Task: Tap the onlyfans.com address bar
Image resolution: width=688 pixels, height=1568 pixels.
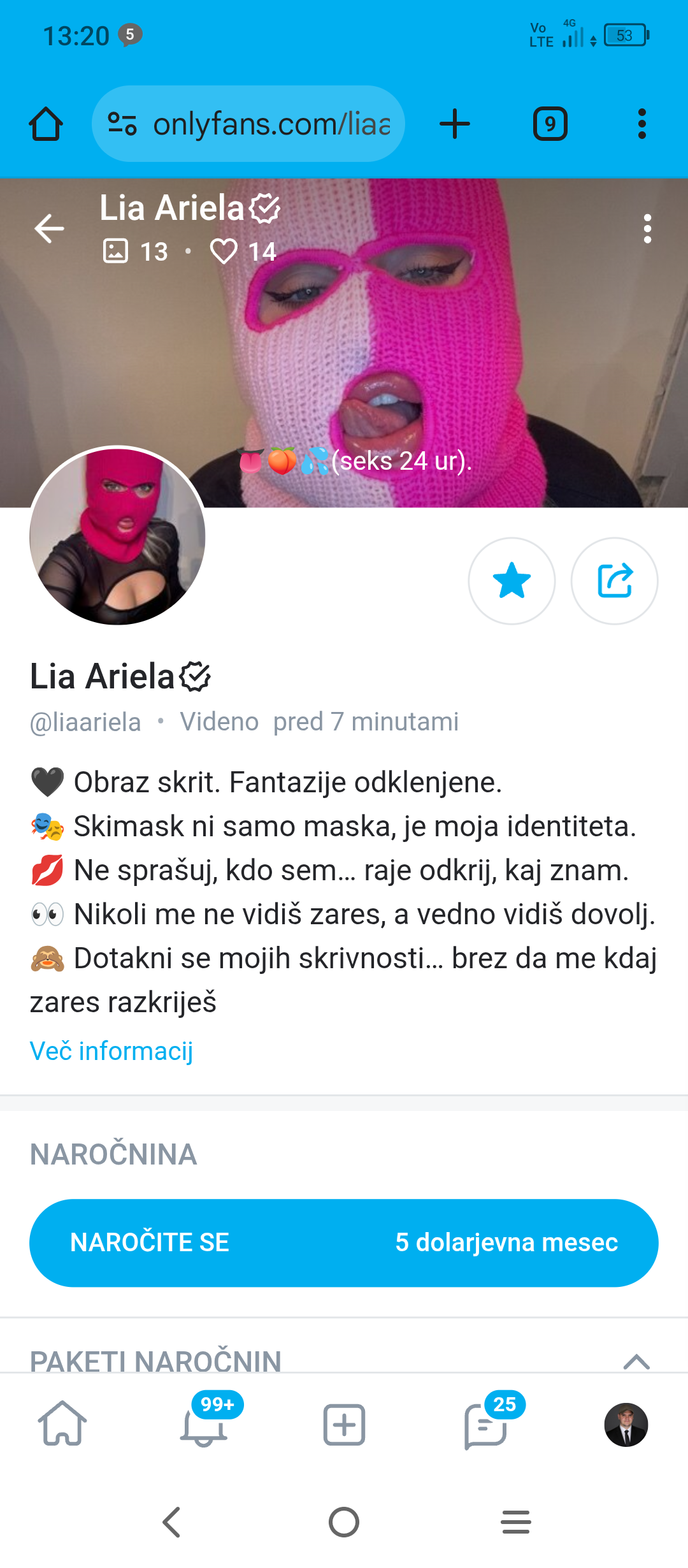Action: (x=248, y=124)
